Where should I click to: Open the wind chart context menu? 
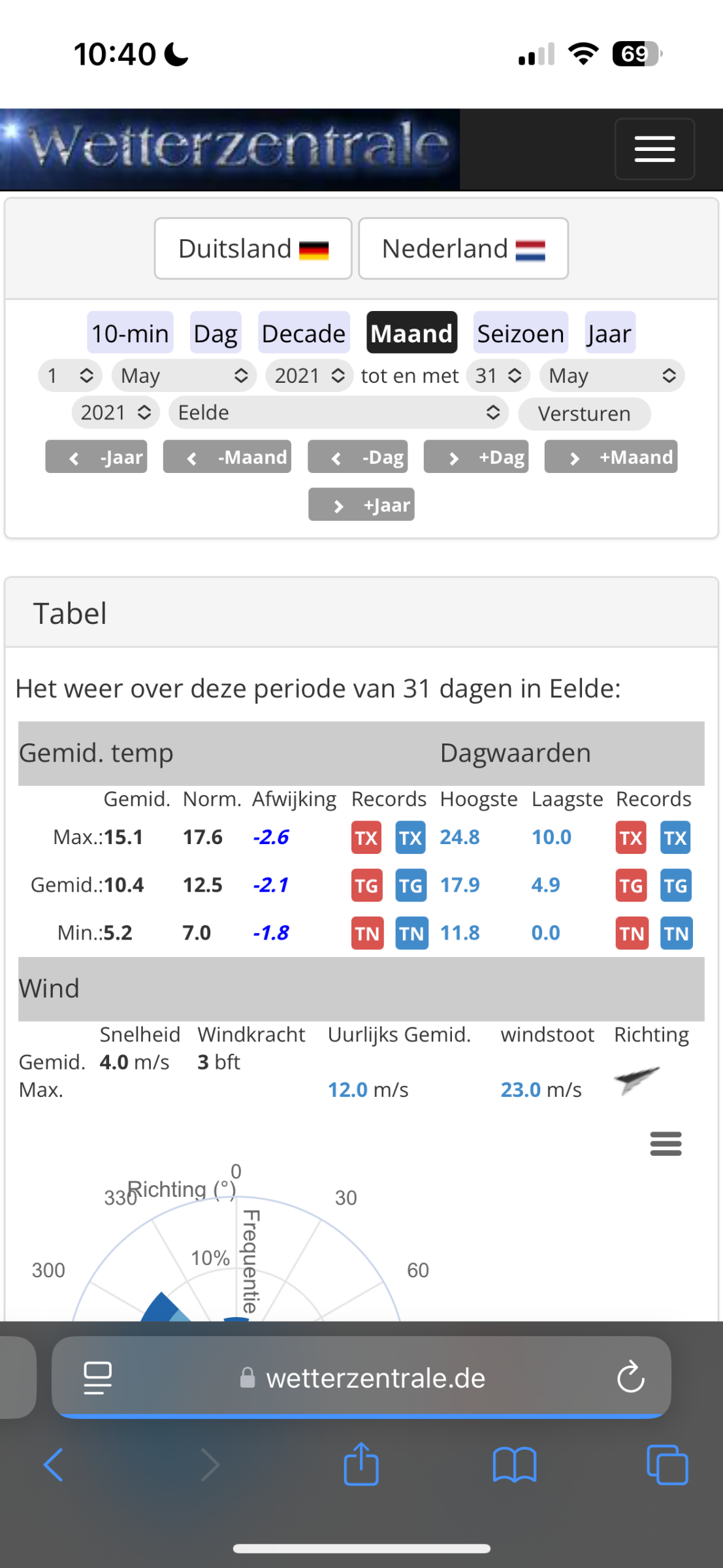[666, 1143]
